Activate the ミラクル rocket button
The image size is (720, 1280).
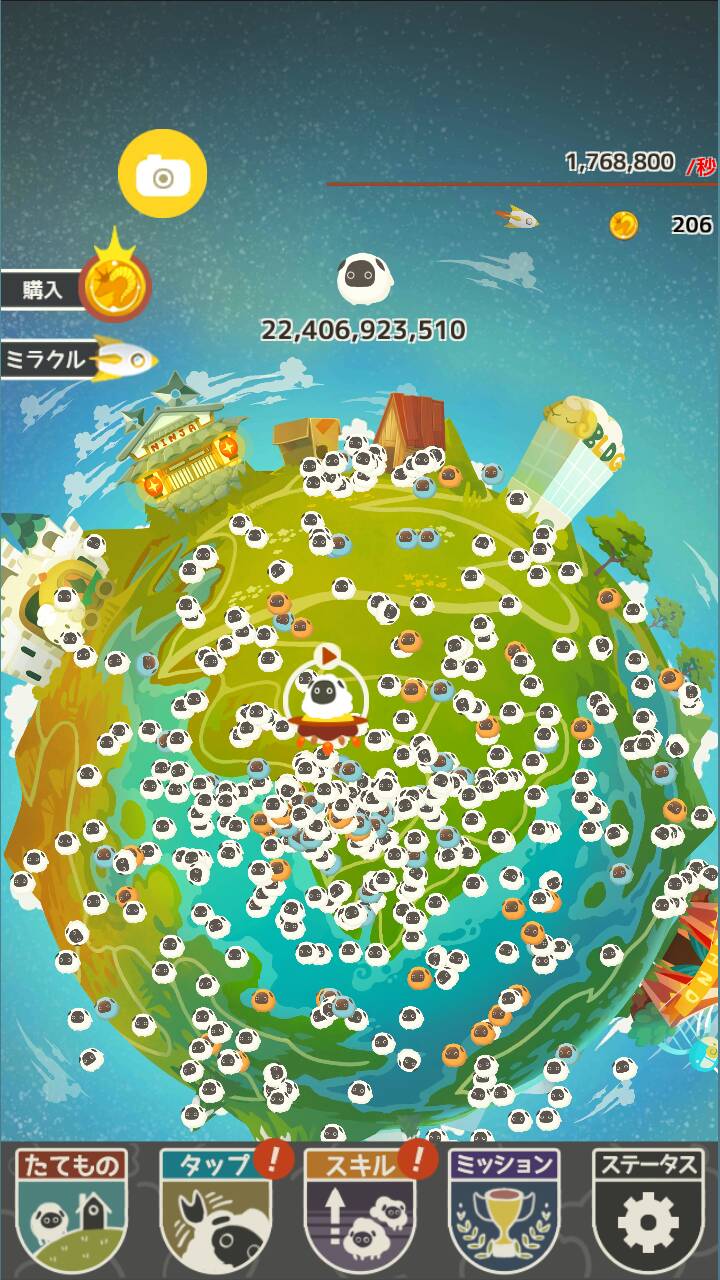[x=80, y=359]
